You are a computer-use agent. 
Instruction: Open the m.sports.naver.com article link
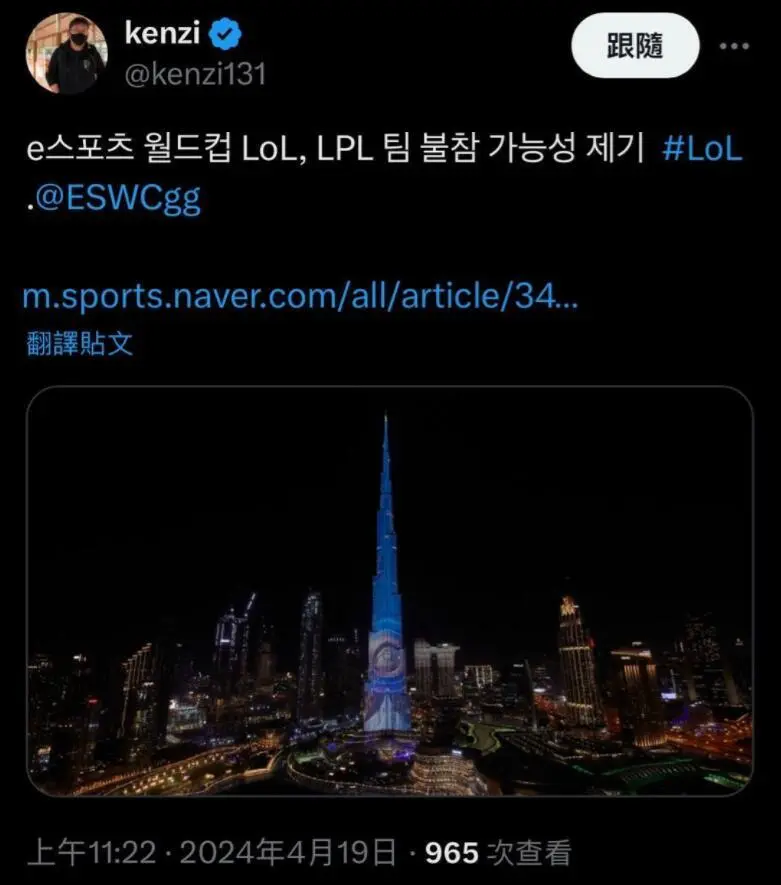[x=300, y=296]
